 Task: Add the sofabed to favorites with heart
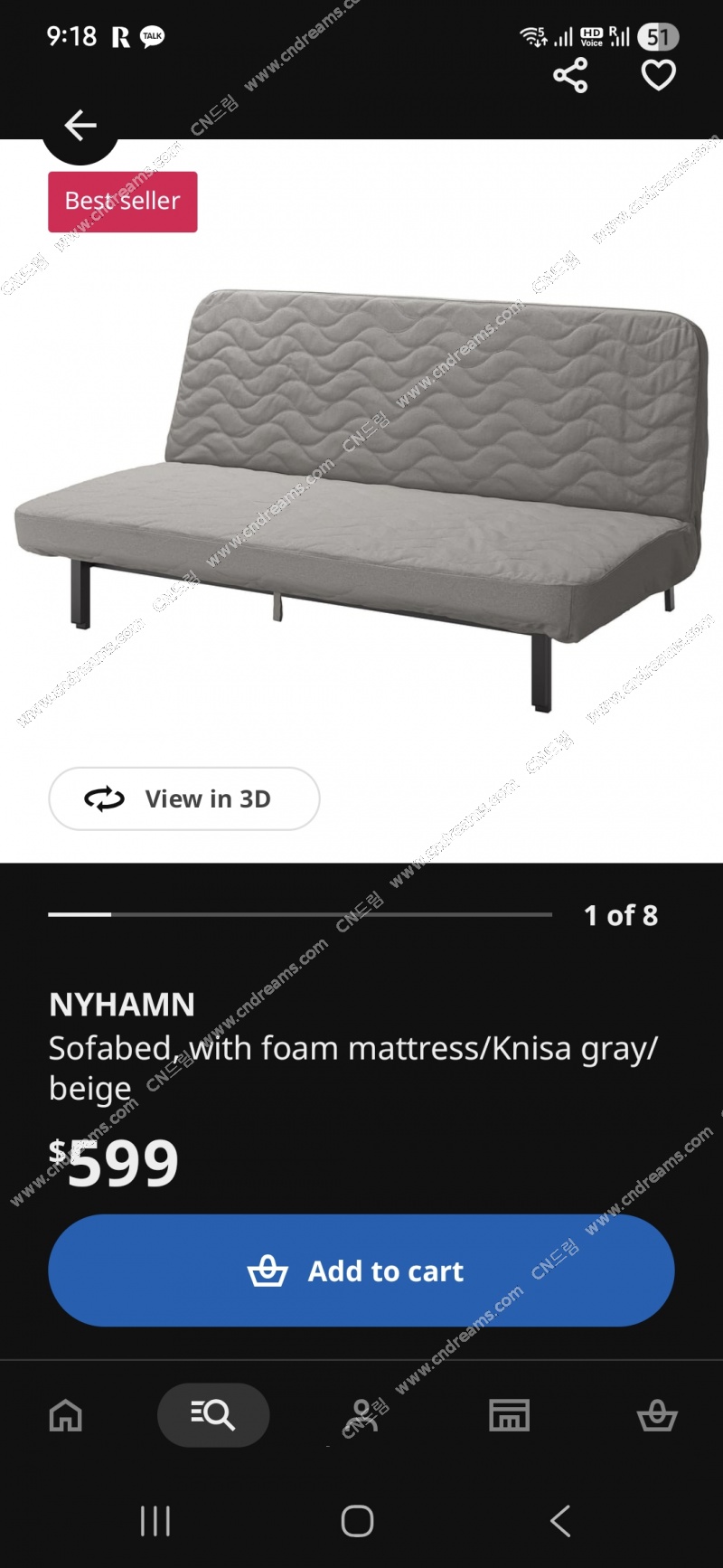(658, 75)
